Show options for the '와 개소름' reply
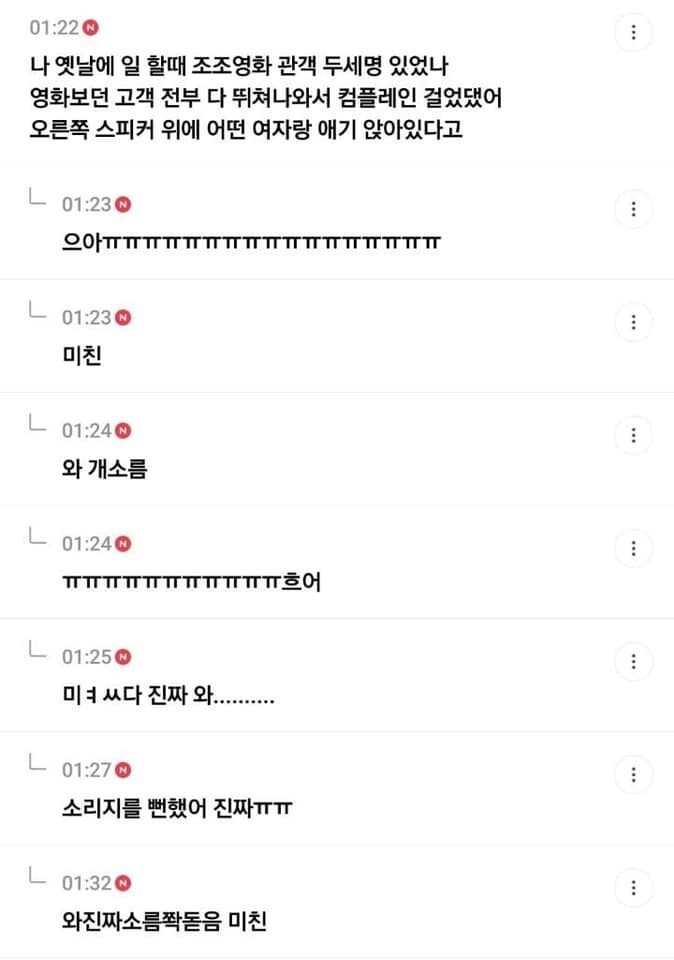 632,435
